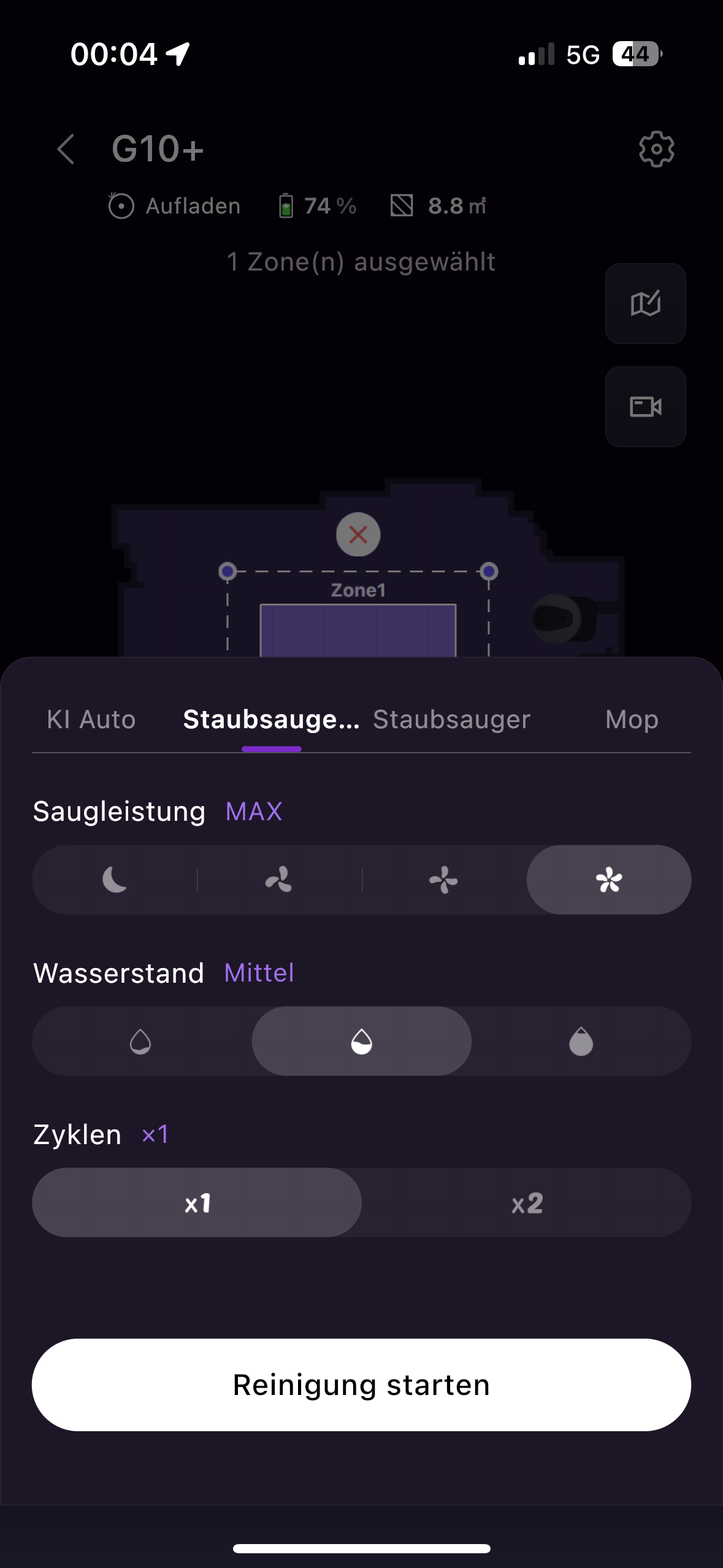Select the quiet moon suction level
This screenshot has width=723, height=1568.
[115, 880]
